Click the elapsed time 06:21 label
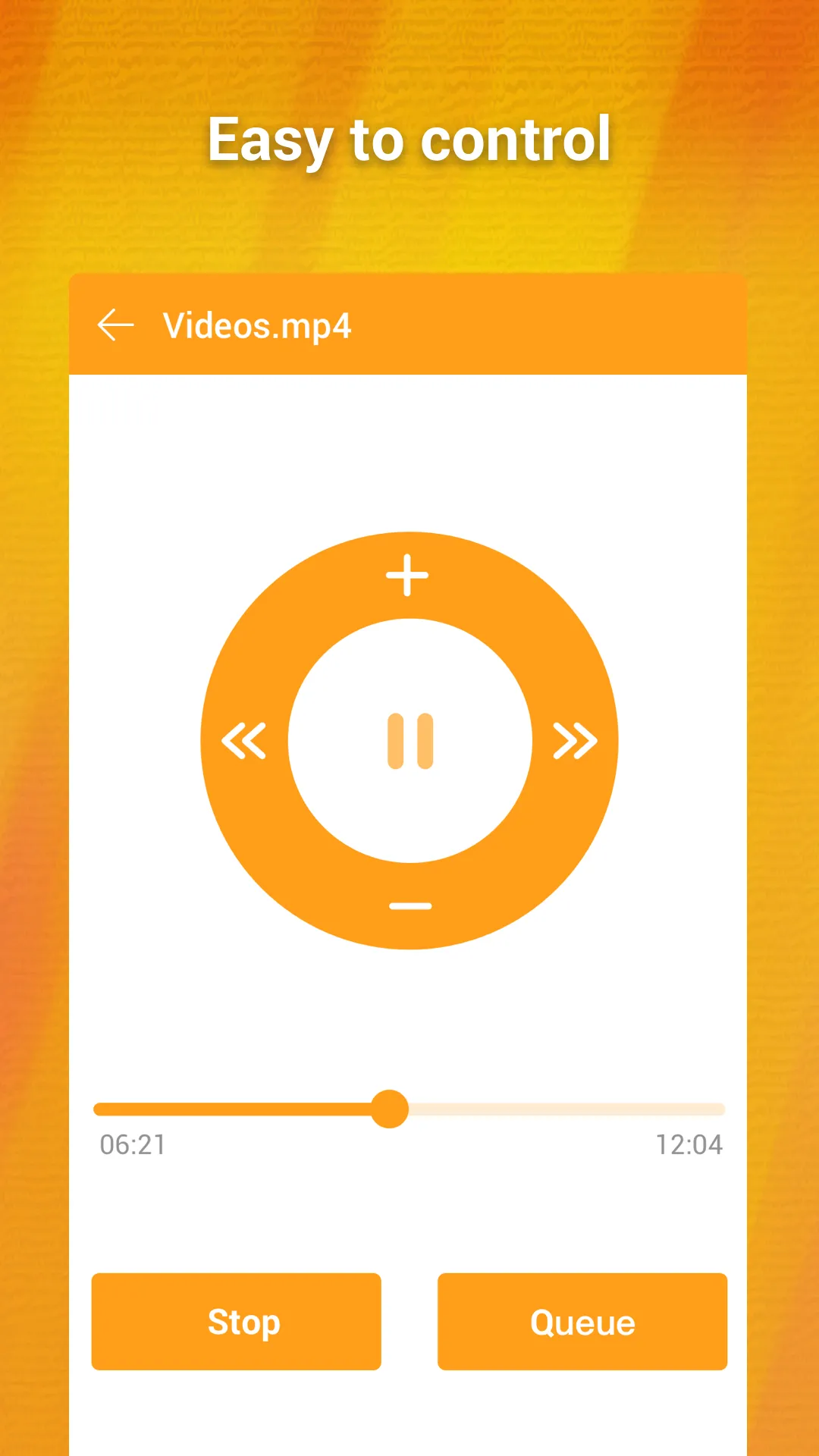This screenshot has height=1456, width=819. point(133,1145)
